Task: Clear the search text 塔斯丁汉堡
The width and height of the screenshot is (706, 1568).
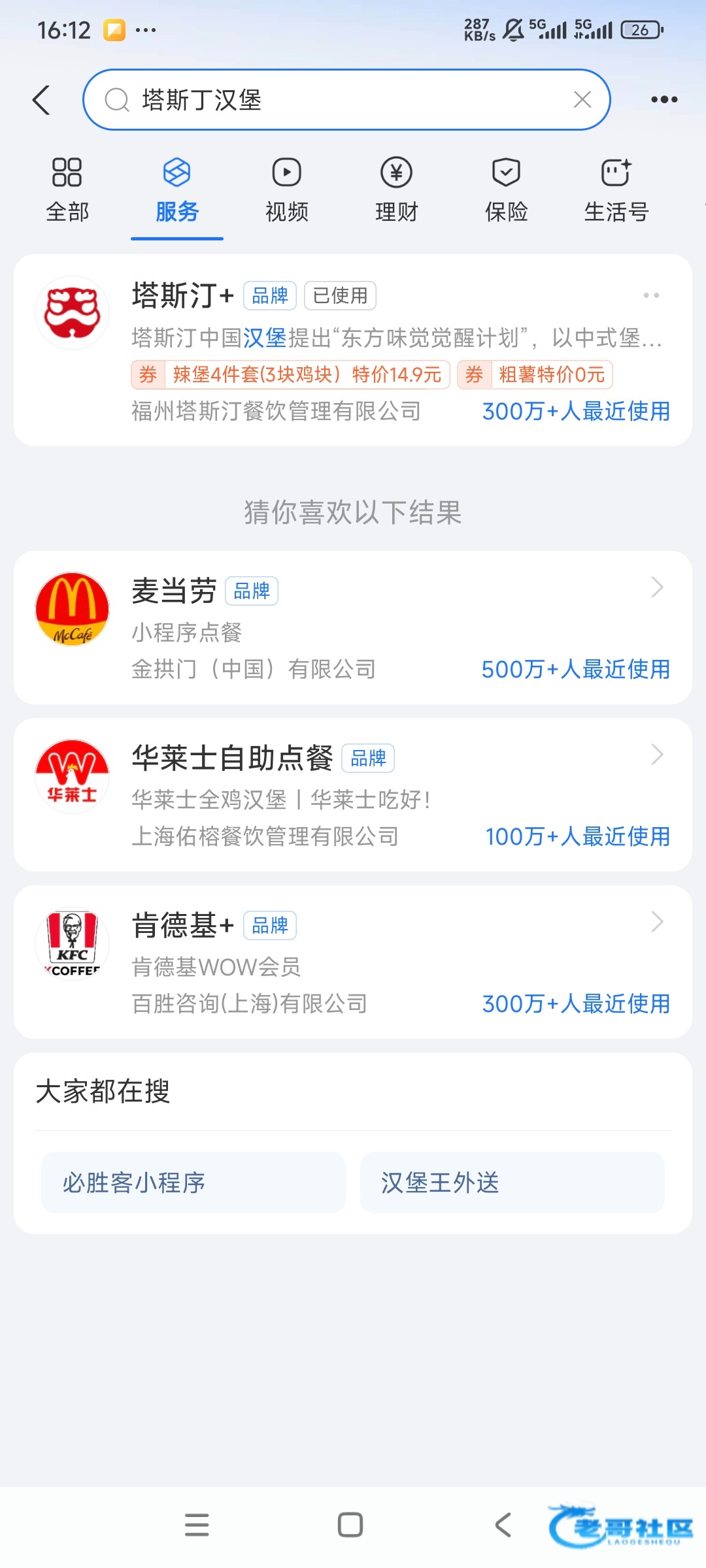Action: pyautogui.click(x=582, y=99)
